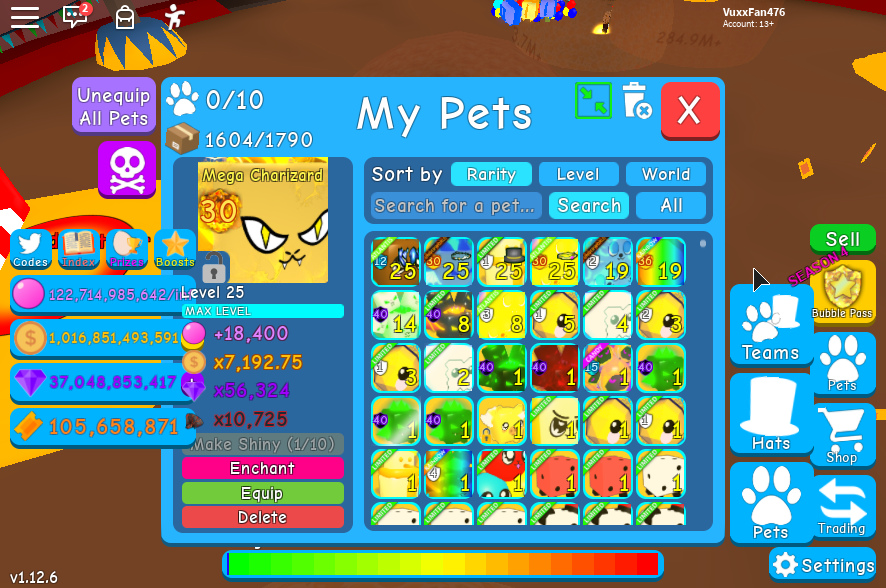Tap Unequip All Pets
The width and height of the screenshot is (886, 588).
coord(114,106)
